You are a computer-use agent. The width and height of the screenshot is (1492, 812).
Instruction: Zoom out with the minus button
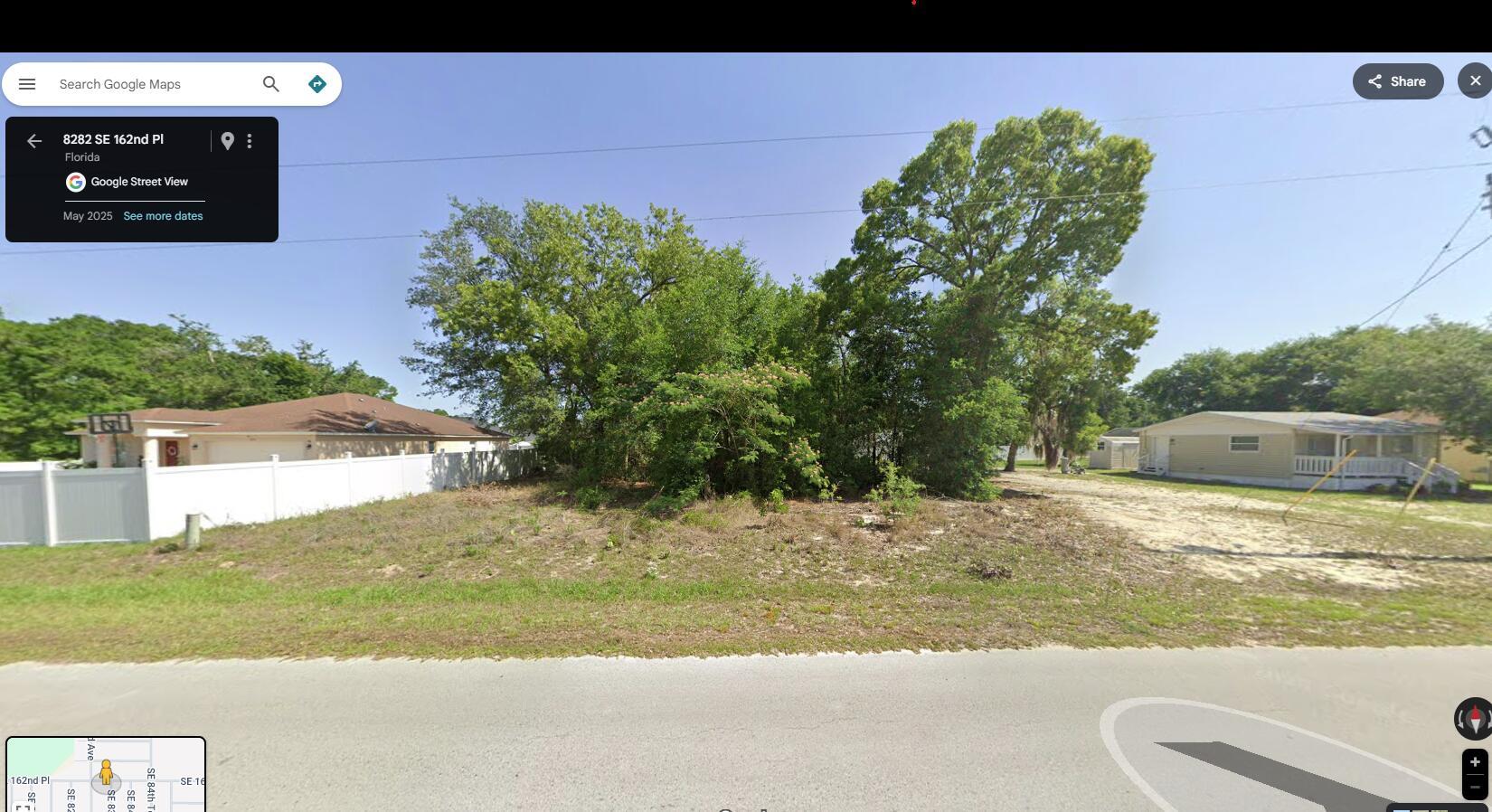1474,788
